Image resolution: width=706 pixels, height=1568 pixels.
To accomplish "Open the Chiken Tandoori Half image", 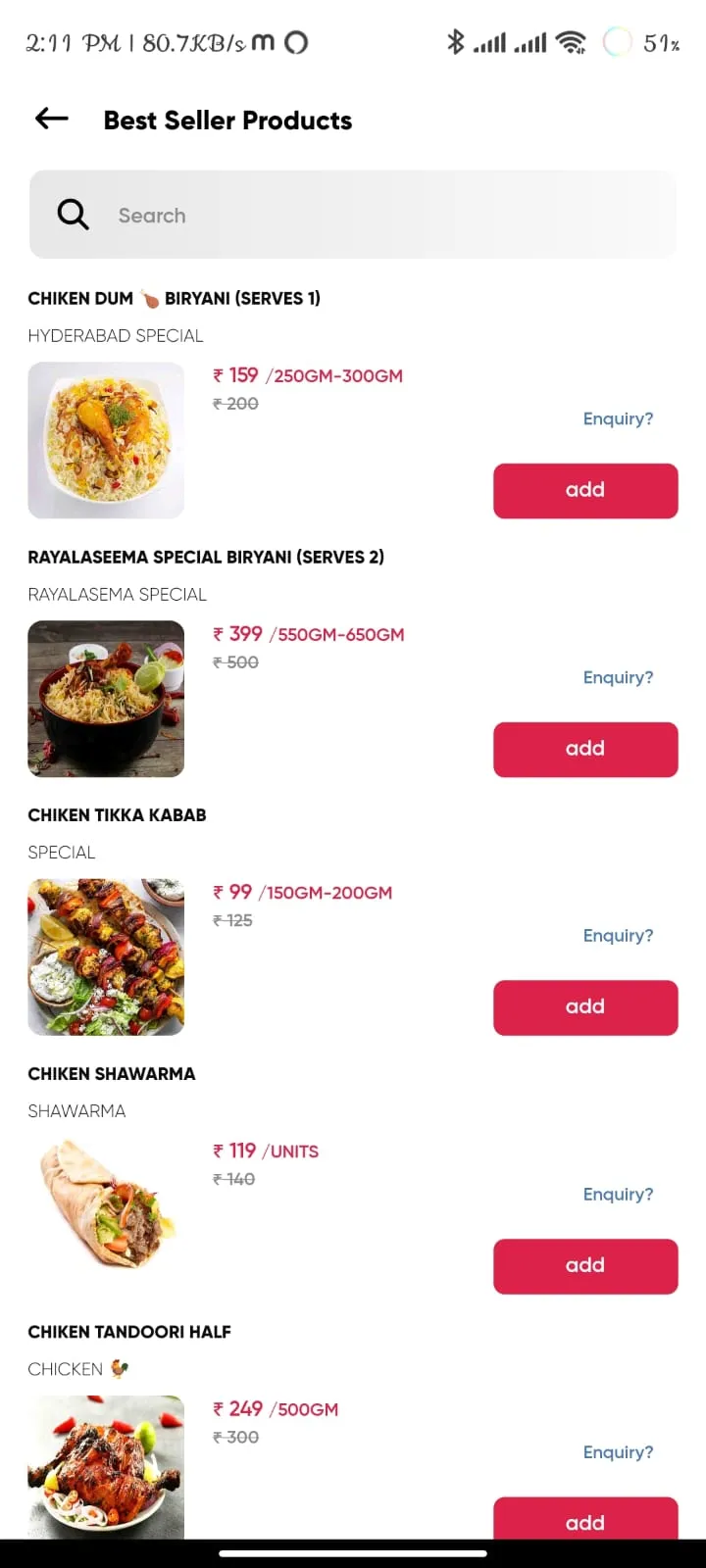I will [106, 1467].
